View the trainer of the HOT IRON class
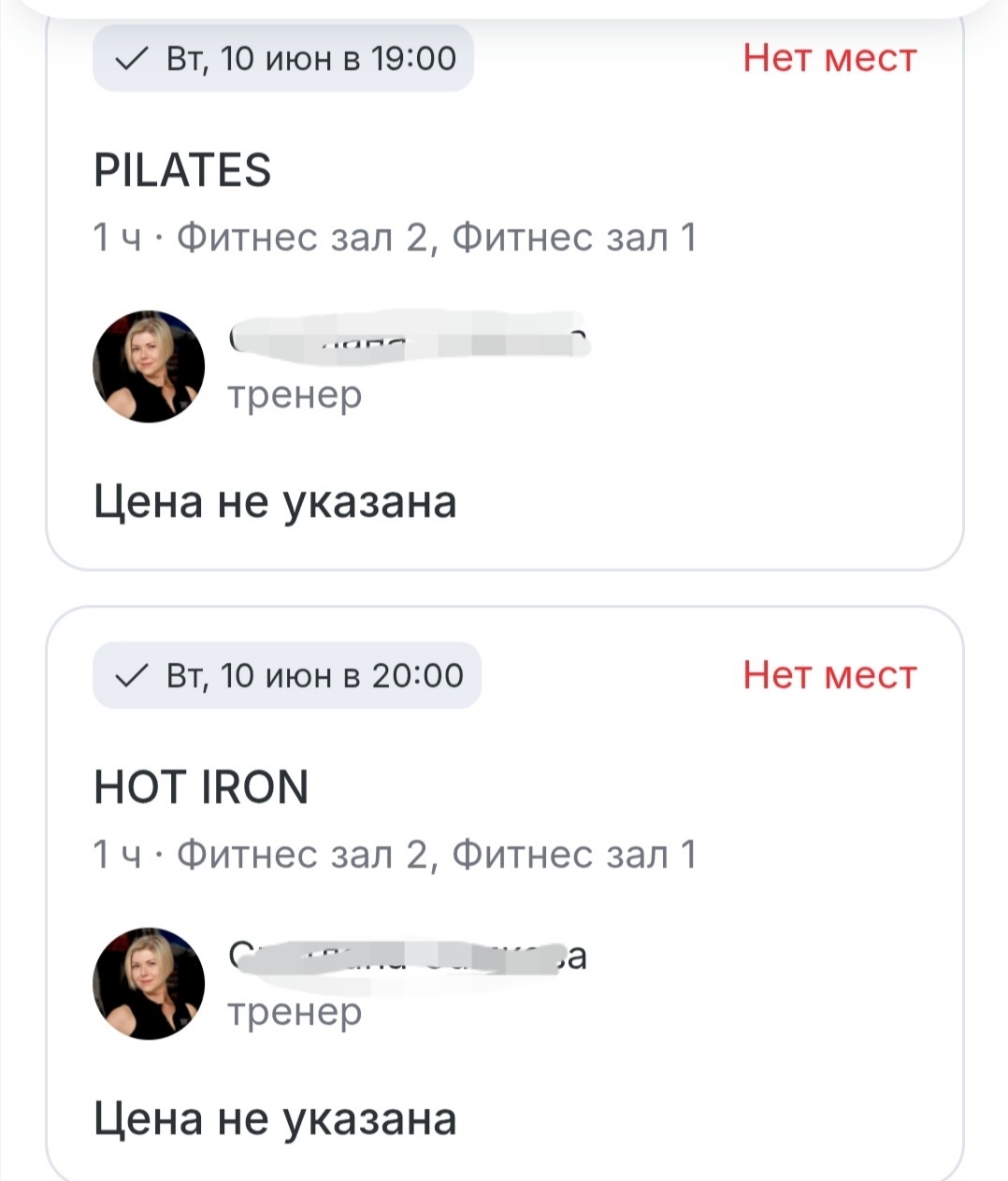This screenshot has width=1008, height=1181. (149, 984)
